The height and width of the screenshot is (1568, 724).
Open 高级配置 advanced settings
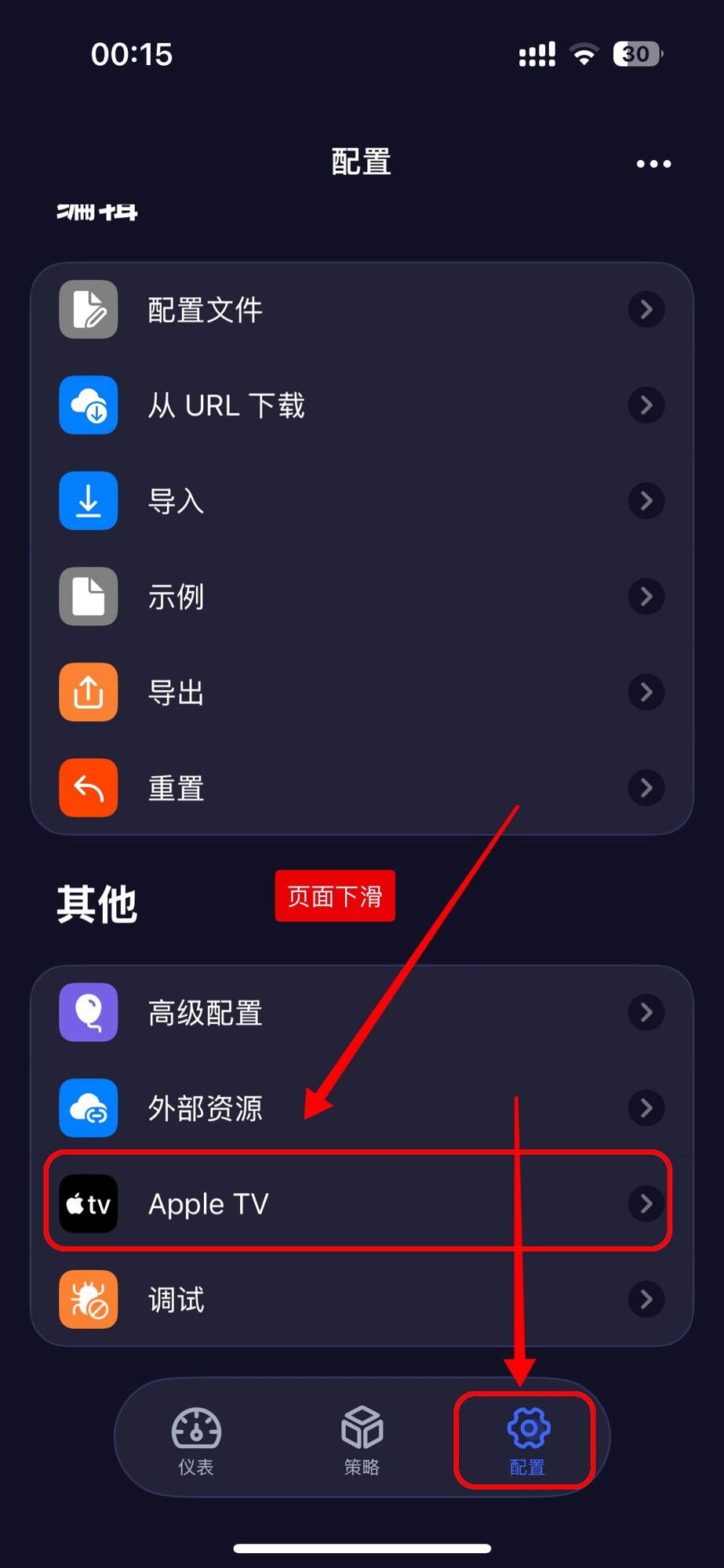[x=362, y=1013]
